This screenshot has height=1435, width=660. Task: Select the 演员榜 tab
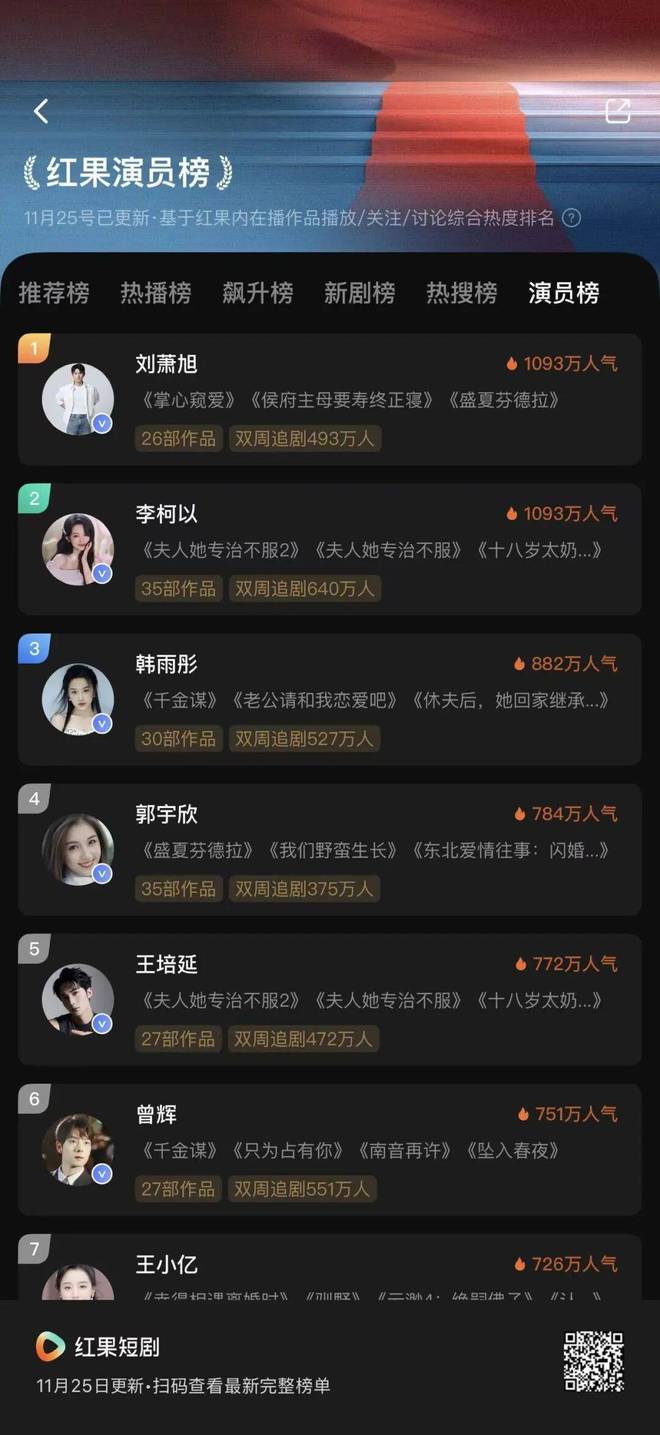564,293
